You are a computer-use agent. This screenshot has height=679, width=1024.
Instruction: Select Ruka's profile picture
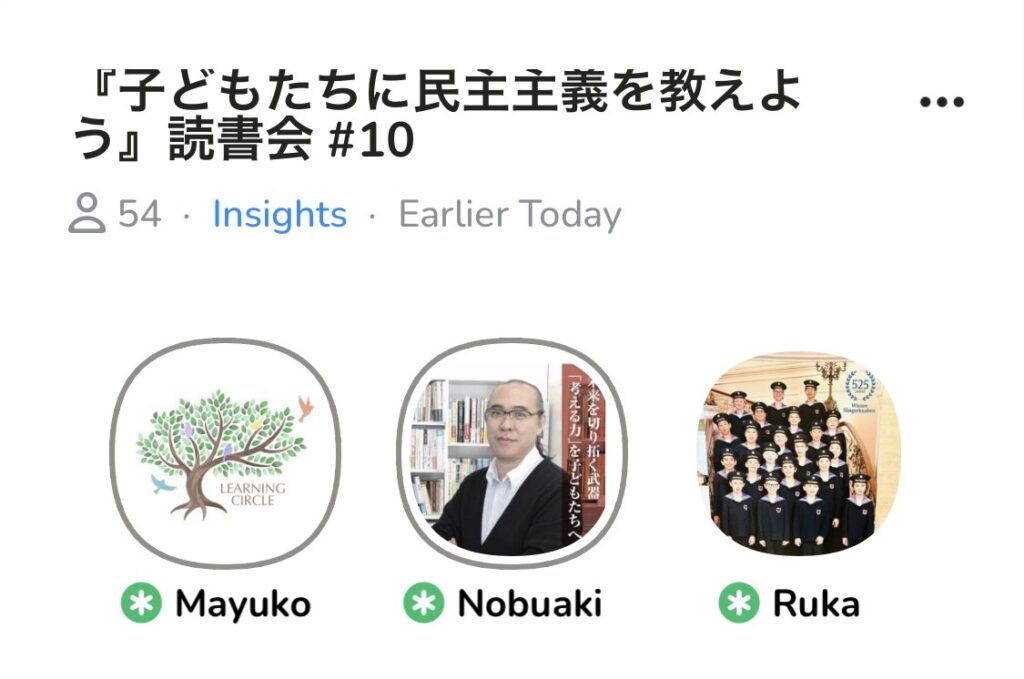pyautogui.click(x=798, y=453)
